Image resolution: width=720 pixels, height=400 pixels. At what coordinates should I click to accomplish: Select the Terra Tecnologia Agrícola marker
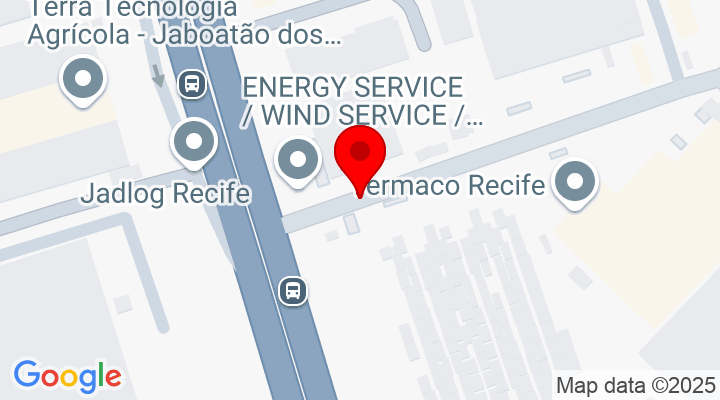pyautogui.click(x=83, y=79)
